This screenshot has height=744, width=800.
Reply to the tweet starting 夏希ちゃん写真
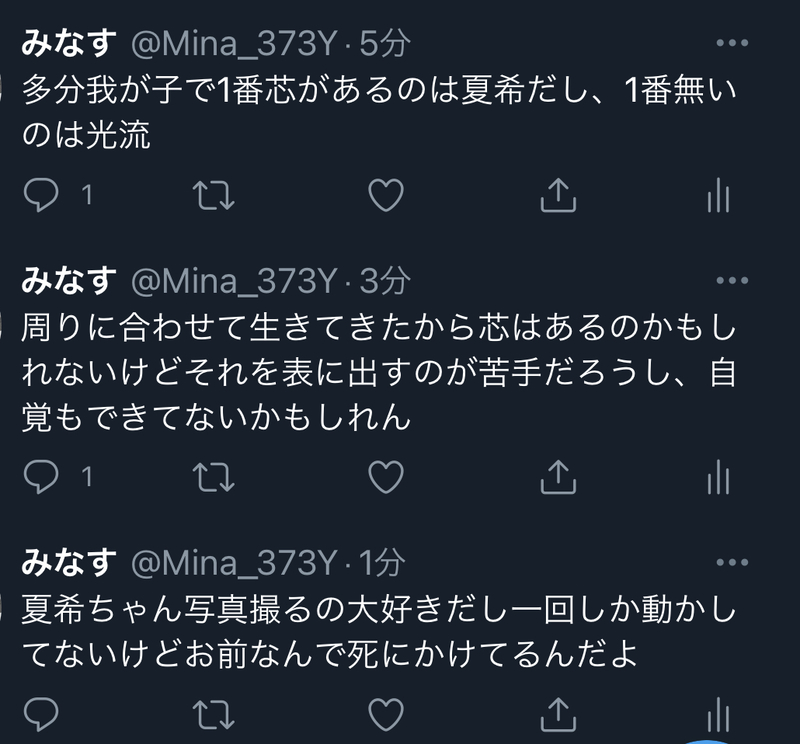[x=42, y=716]
